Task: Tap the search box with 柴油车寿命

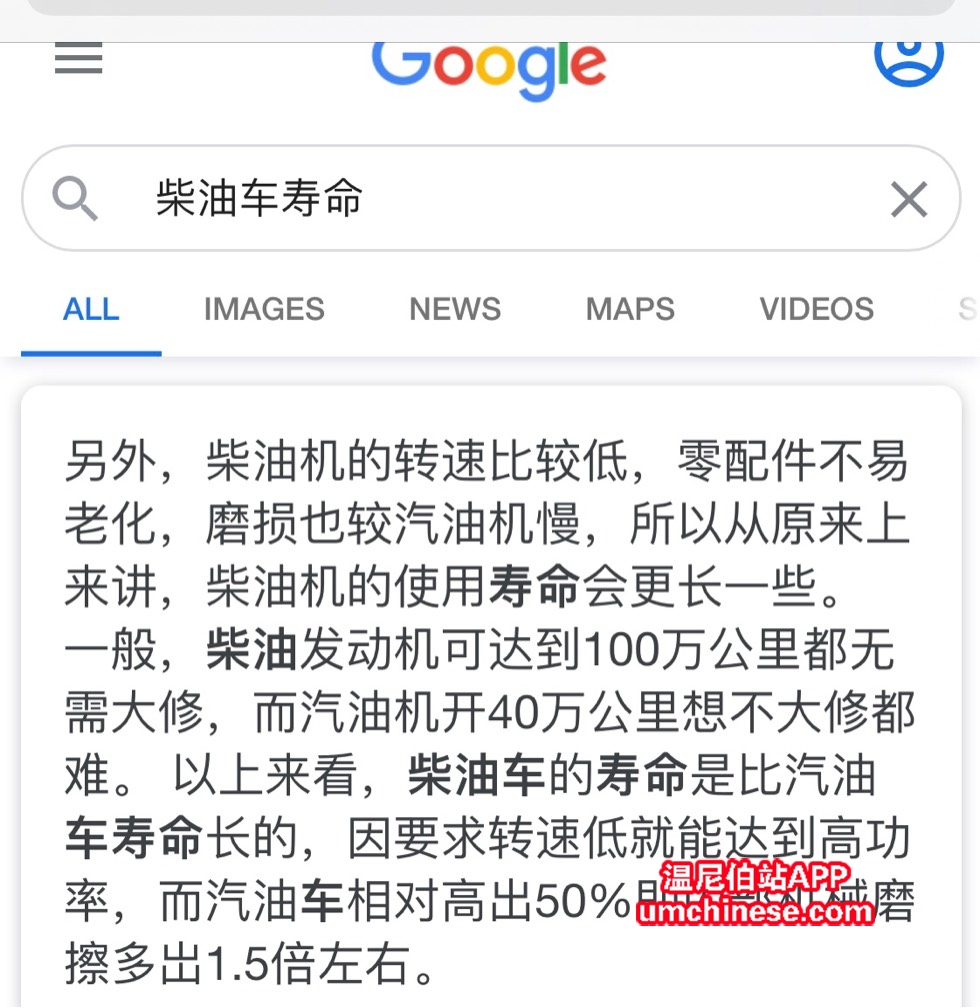Action: click(x=480, y=199)
